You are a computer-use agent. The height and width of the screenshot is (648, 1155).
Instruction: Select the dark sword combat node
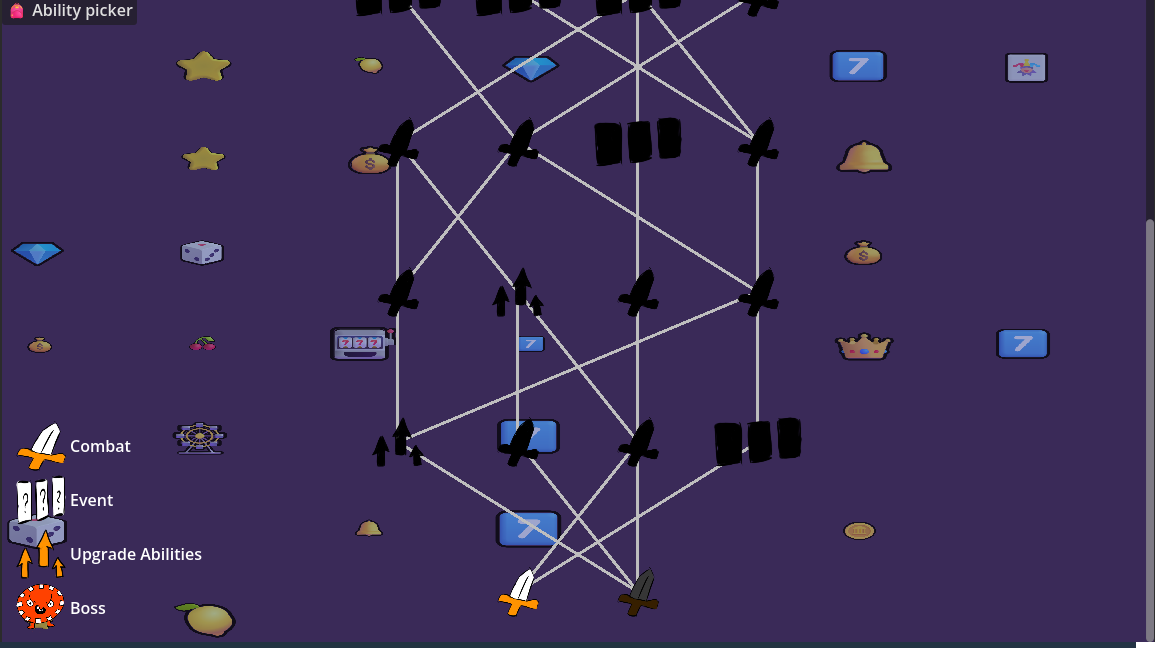point(639,592)
